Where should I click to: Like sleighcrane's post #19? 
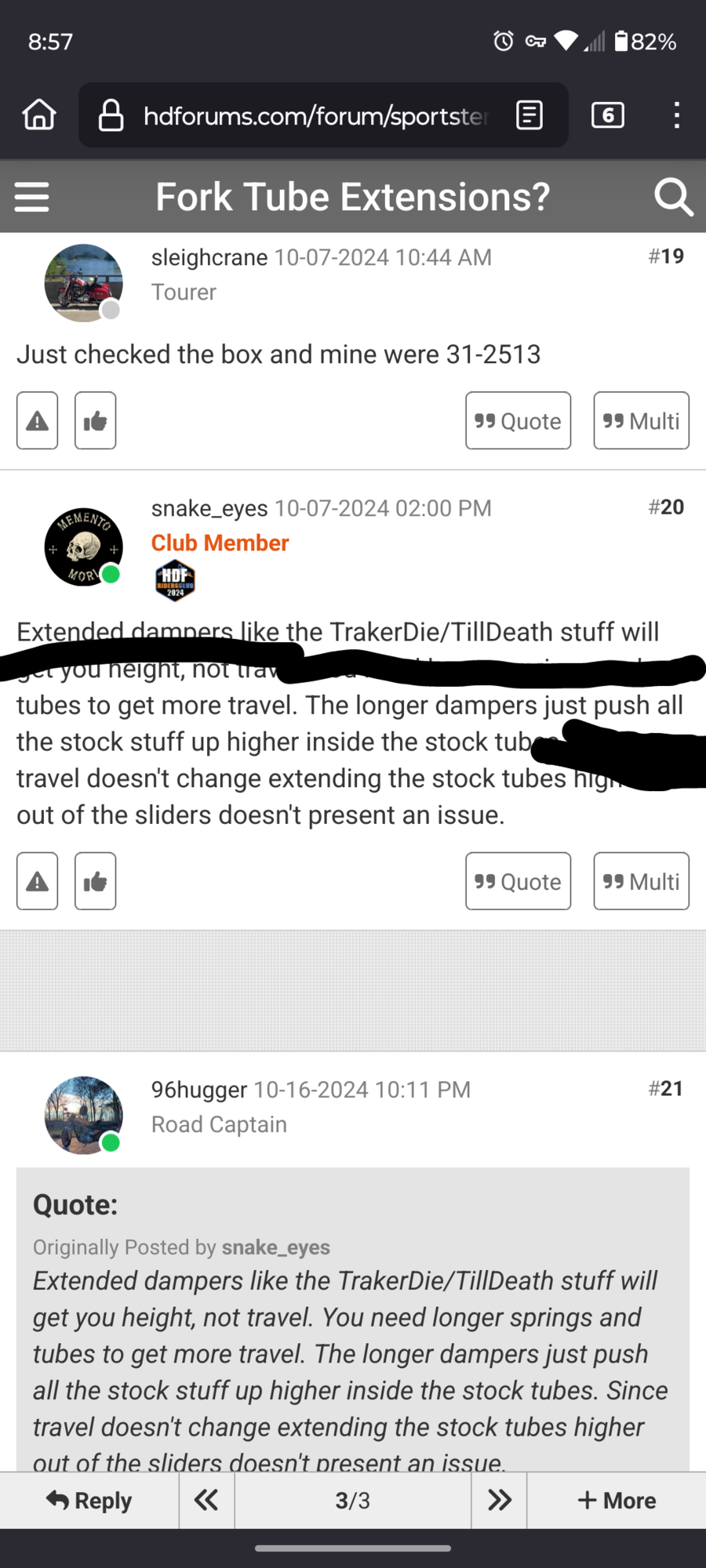point(95,421)
